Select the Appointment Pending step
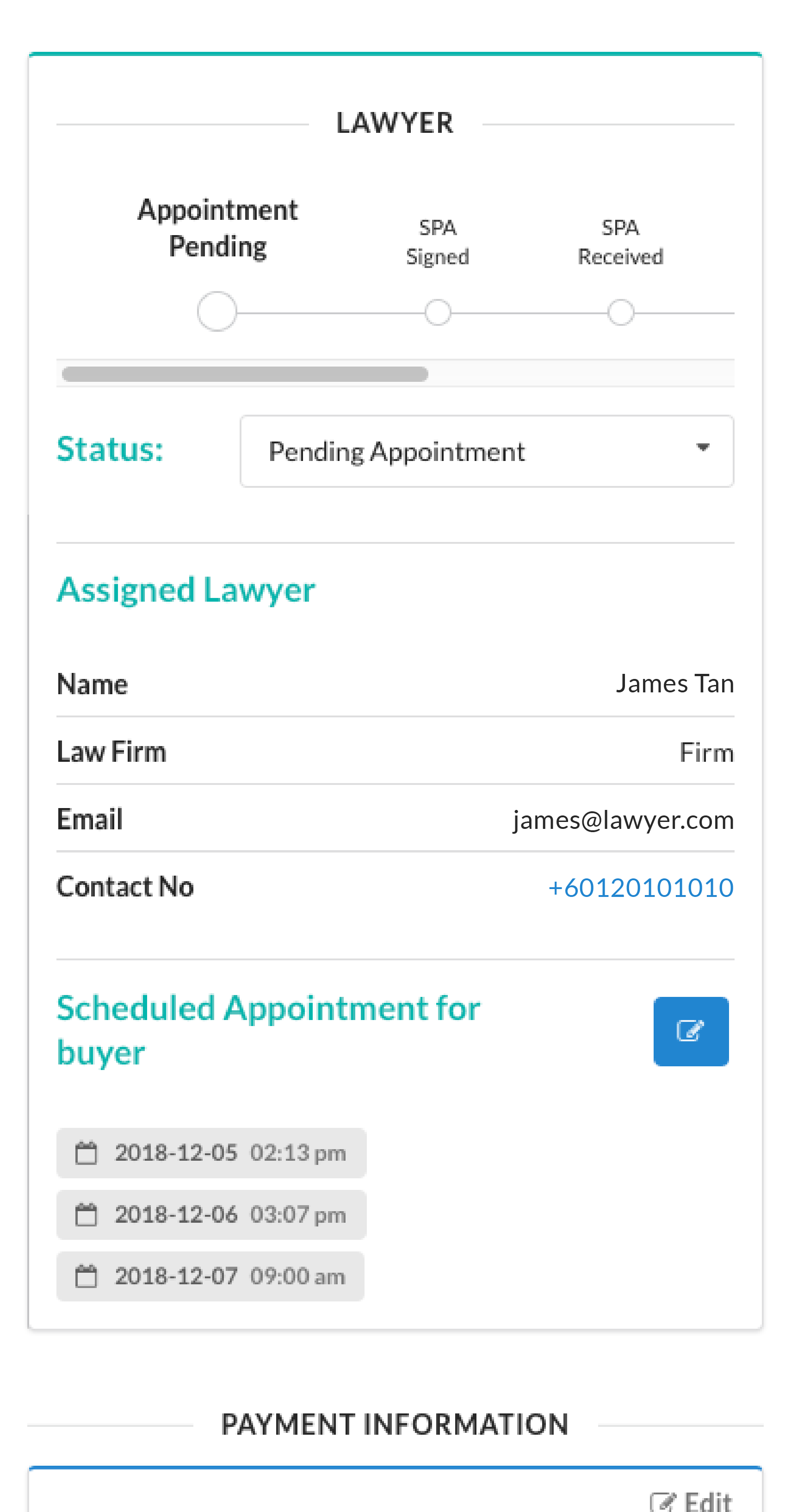This screenshot has width=785, height=1512. [217, 311]
